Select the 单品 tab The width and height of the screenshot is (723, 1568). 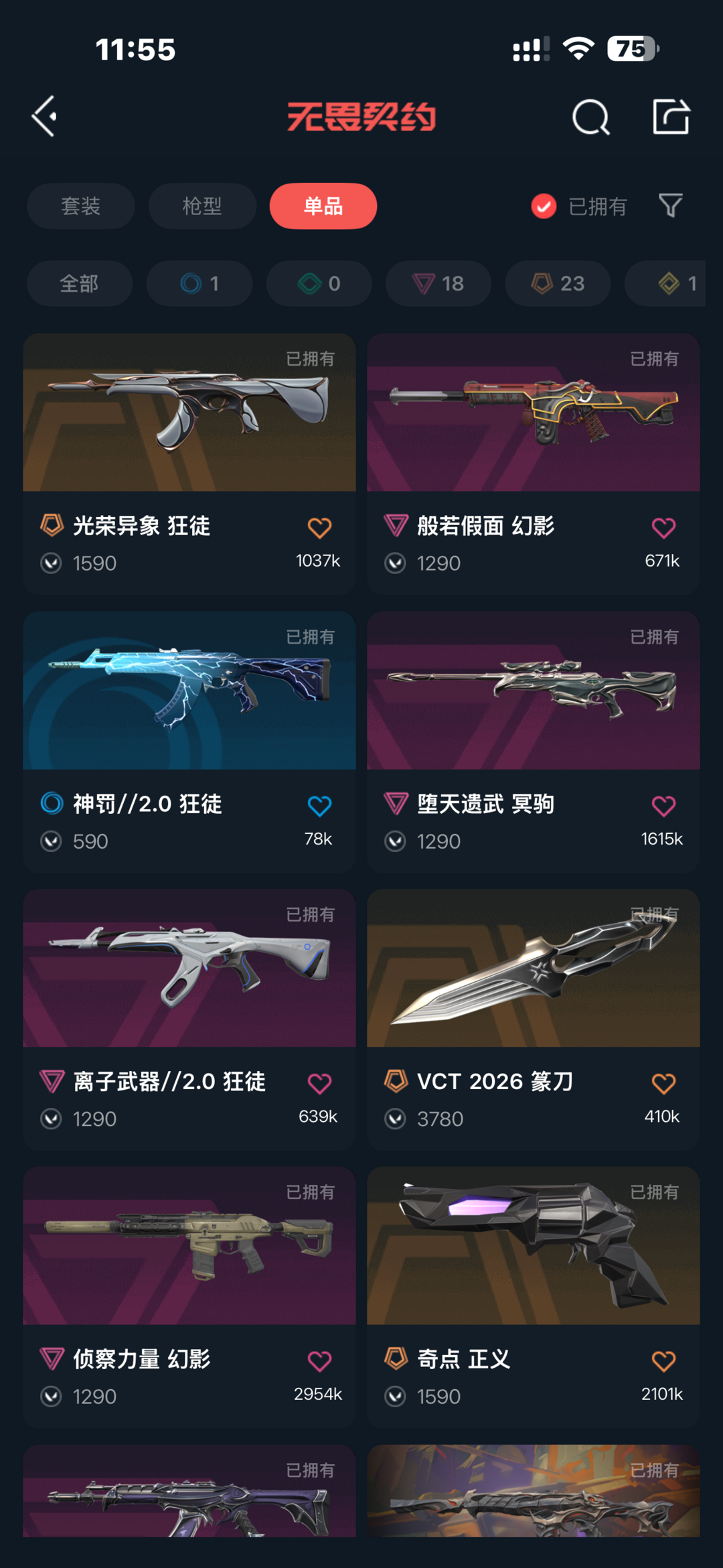(x=323, y=206)
